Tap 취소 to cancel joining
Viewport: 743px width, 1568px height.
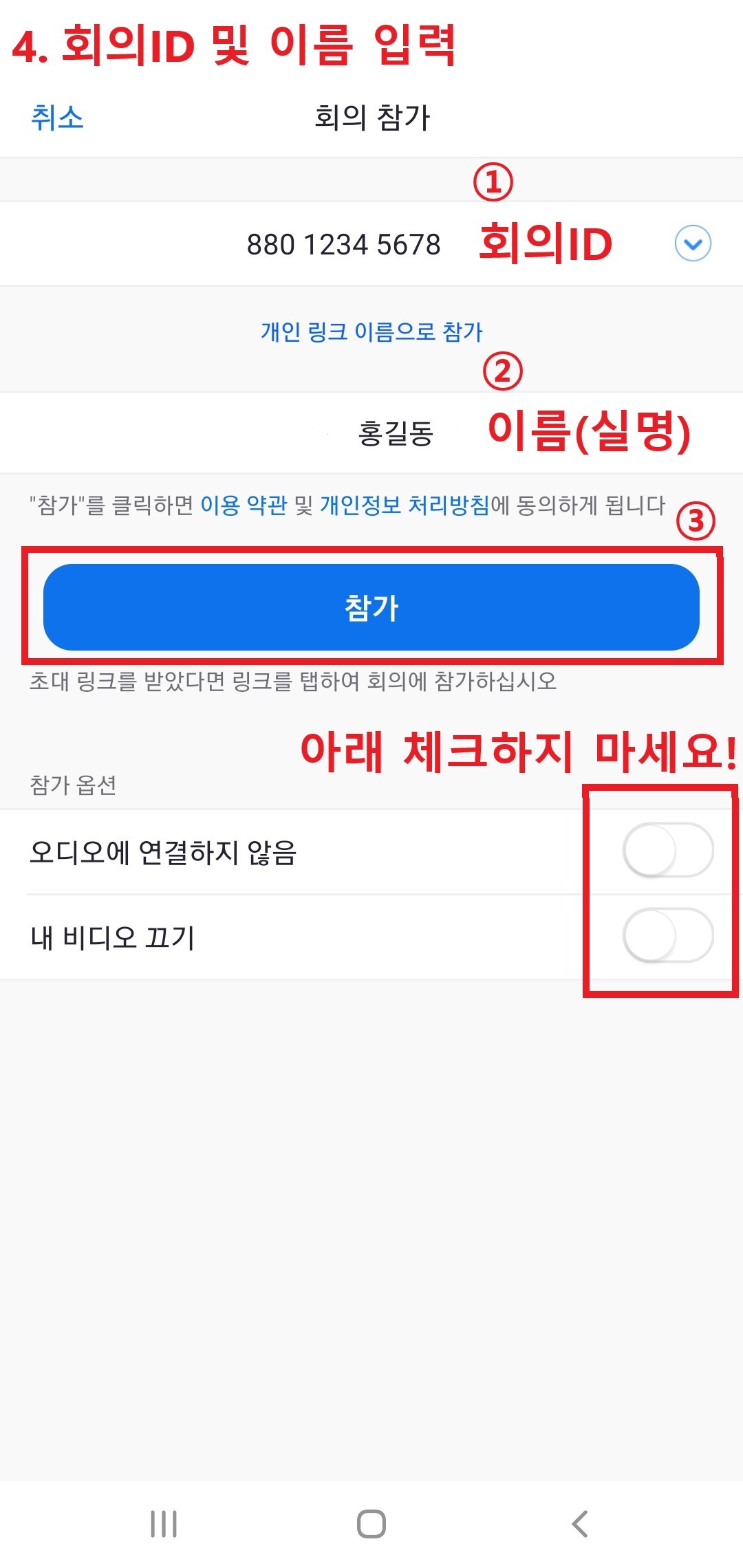tap(57, 118)
